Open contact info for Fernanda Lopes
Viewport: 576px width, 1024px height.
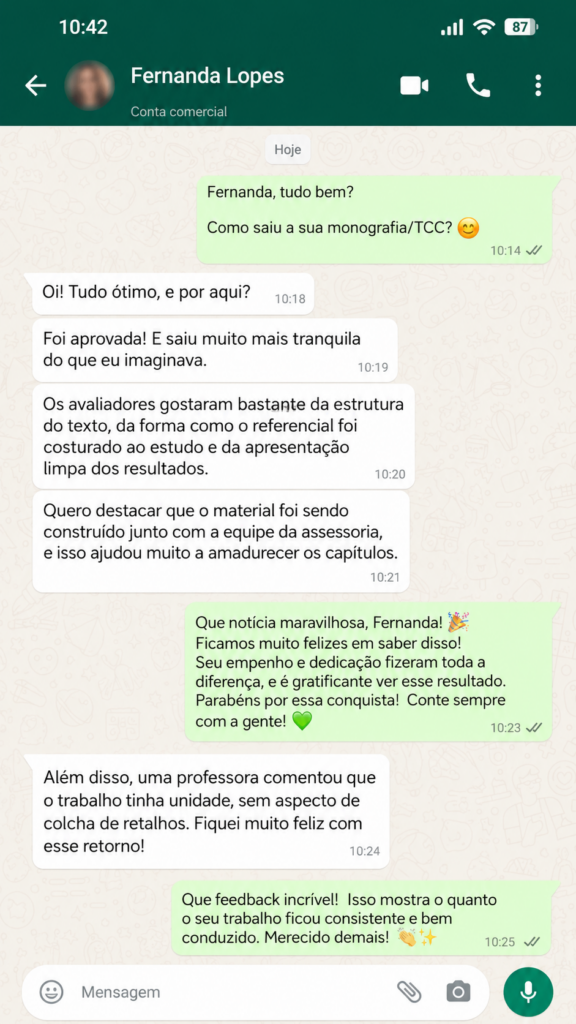(x=207, y=76)
